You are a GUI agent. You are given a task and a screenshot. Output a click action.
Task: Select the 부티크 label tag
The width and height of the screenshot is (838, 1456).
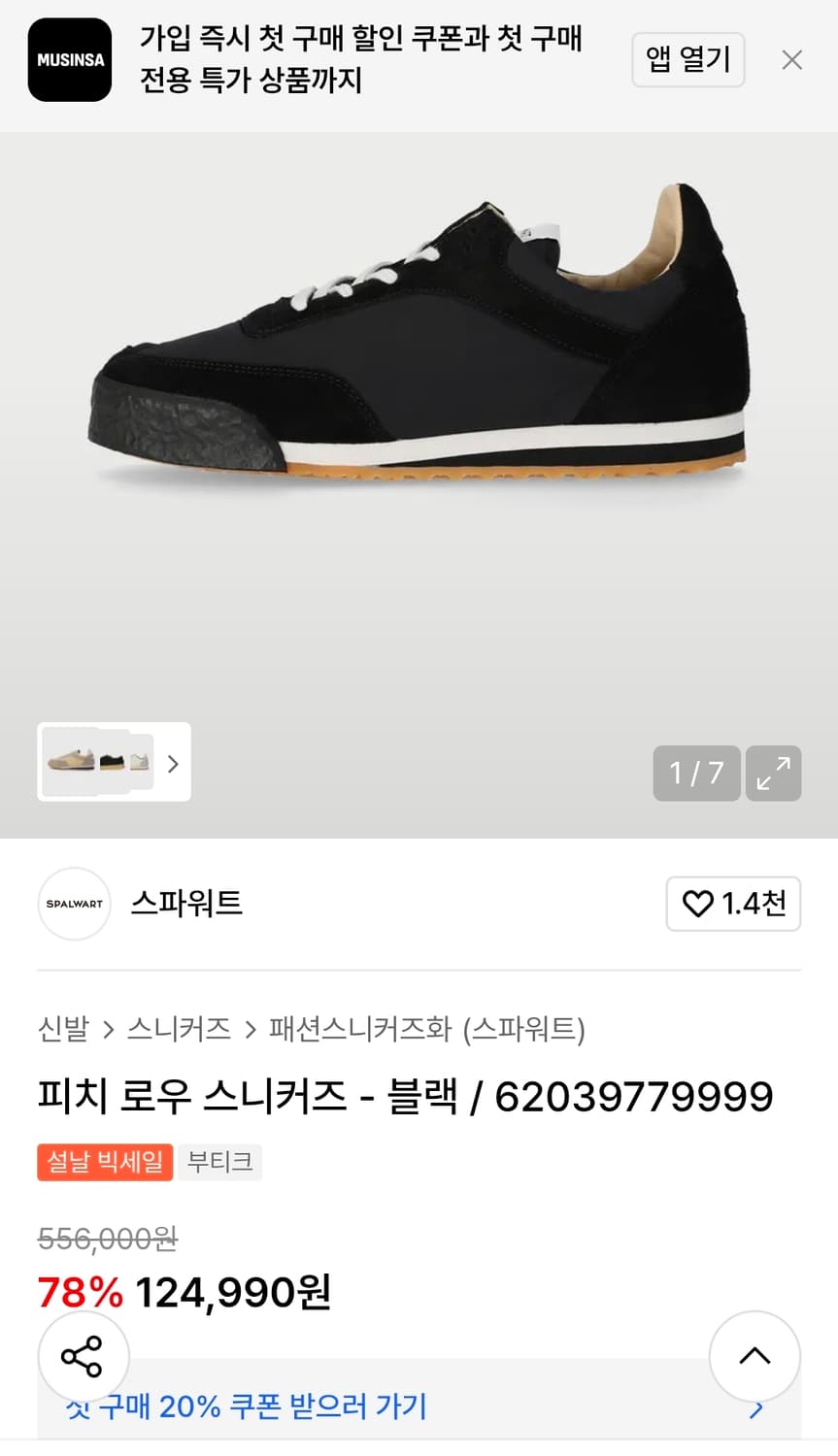click(219, 1162)
